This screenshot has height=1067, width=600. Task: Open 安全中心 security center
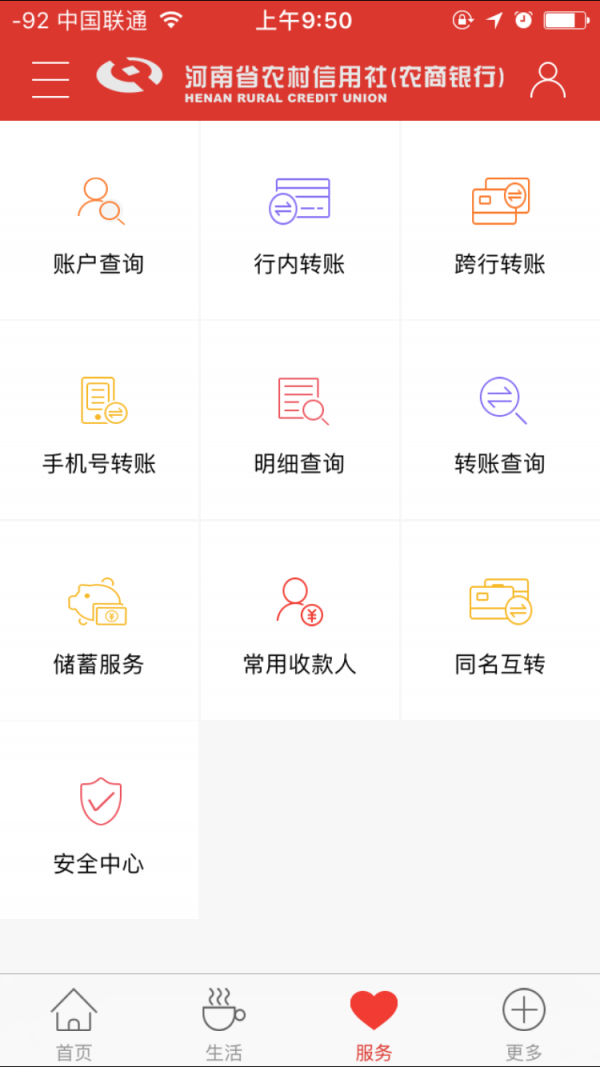point(99,820)
